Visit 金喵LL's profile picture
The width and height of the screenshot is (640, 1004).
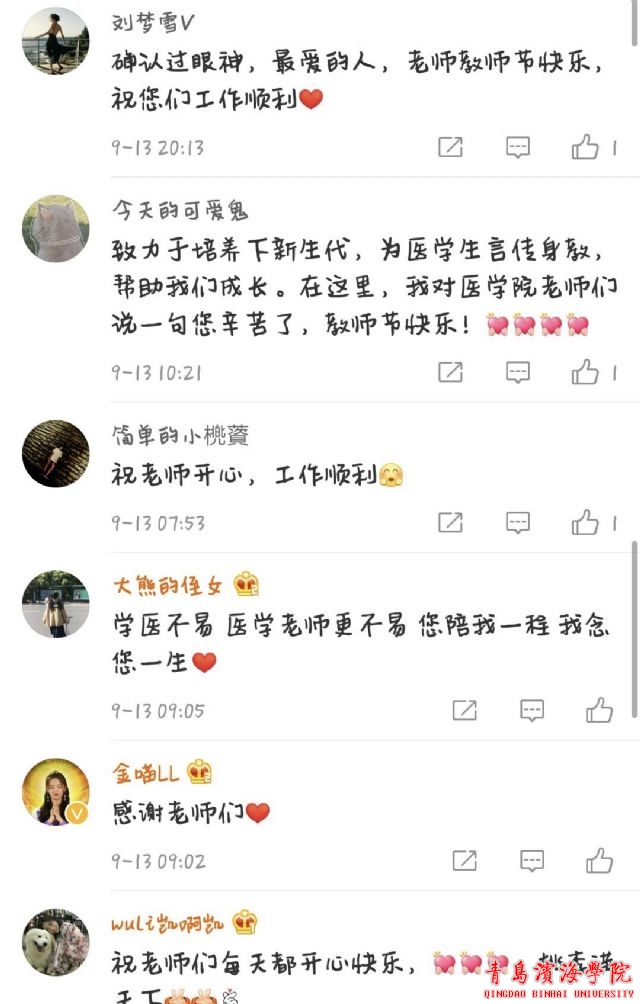click(x=56, y=792)
